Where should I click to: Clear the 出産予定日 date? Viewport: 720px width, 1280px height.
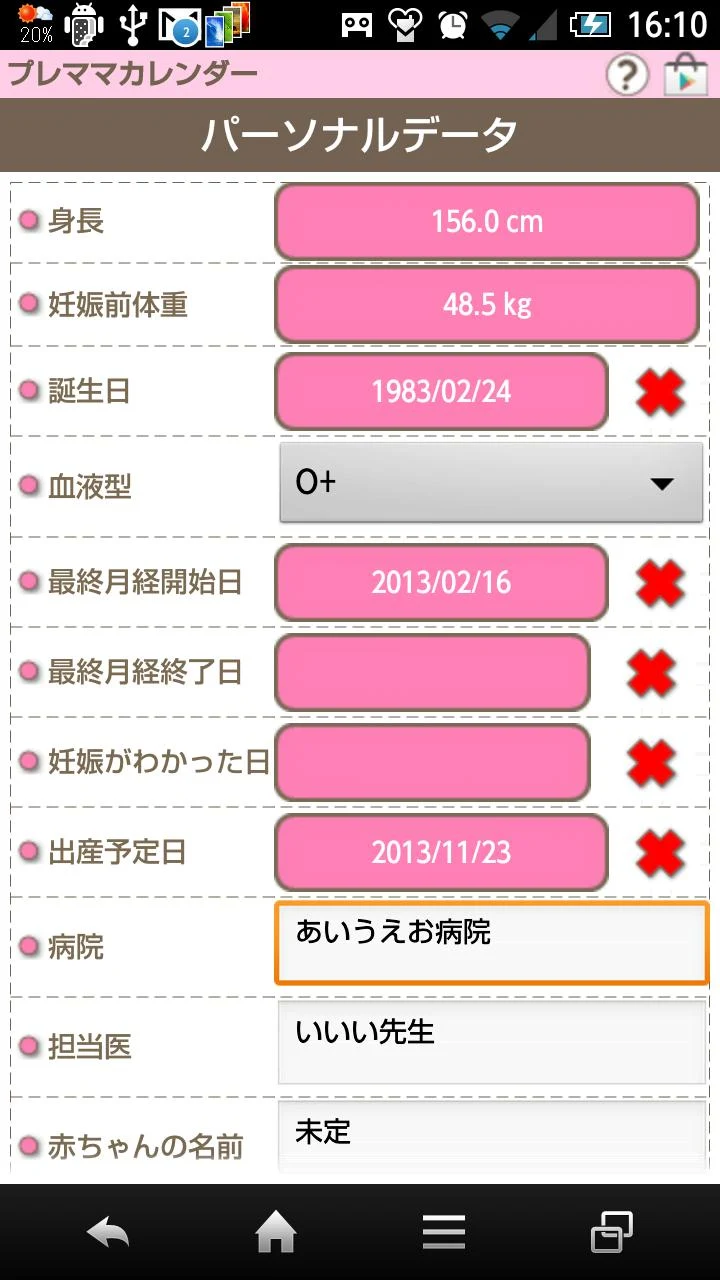coord(660,853)
